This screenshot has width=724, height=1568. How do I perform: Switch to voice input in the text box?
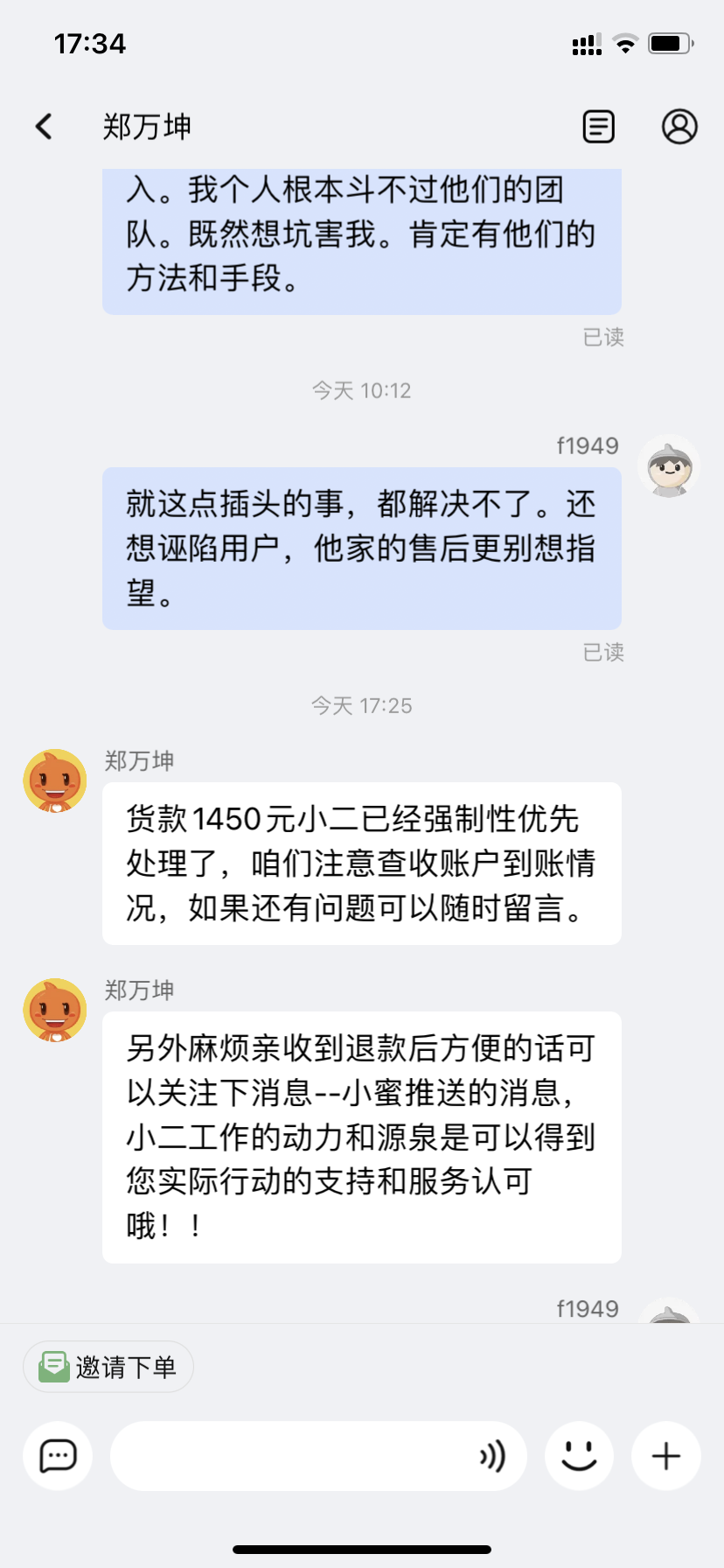[x=492, y=1456]
